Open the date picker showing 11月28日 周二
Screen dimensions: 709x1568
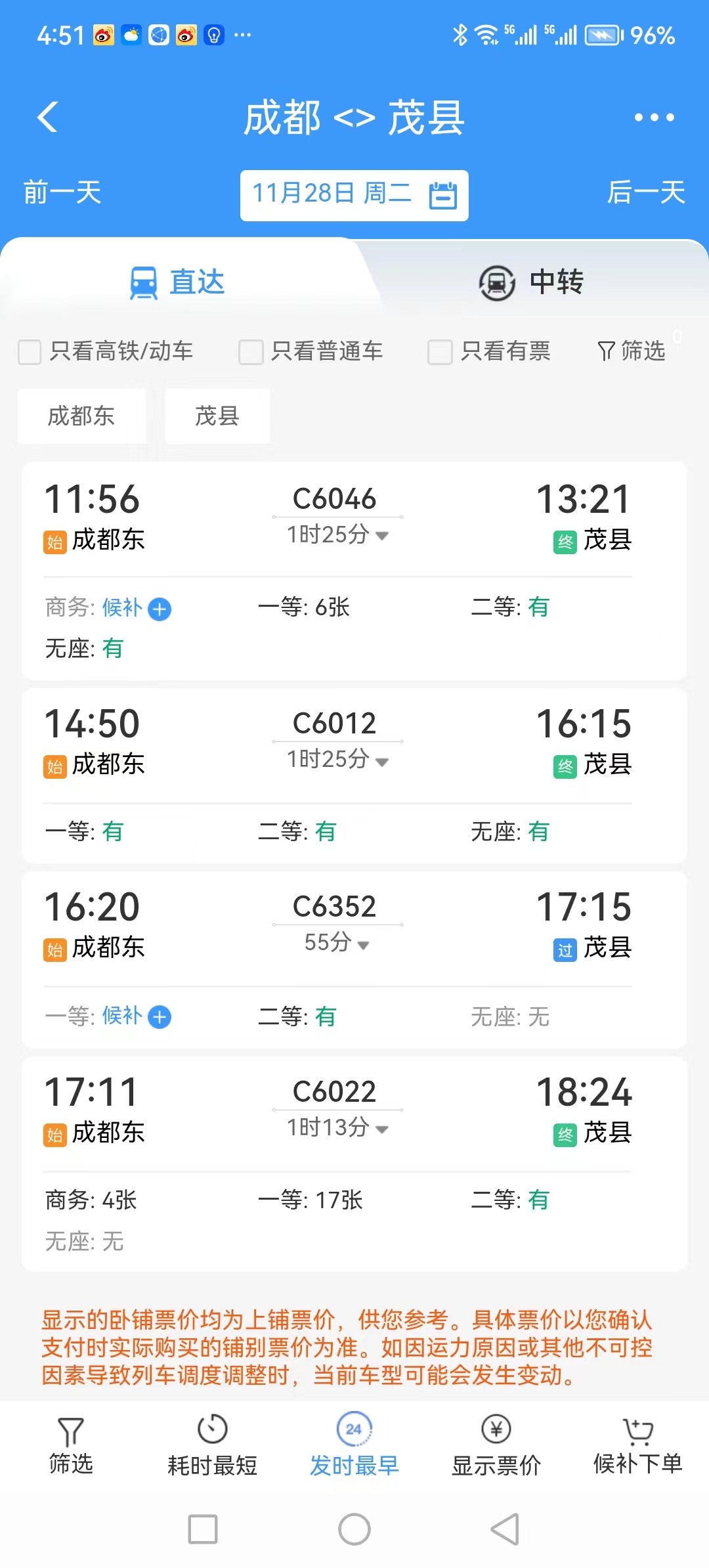pos(354,196)
